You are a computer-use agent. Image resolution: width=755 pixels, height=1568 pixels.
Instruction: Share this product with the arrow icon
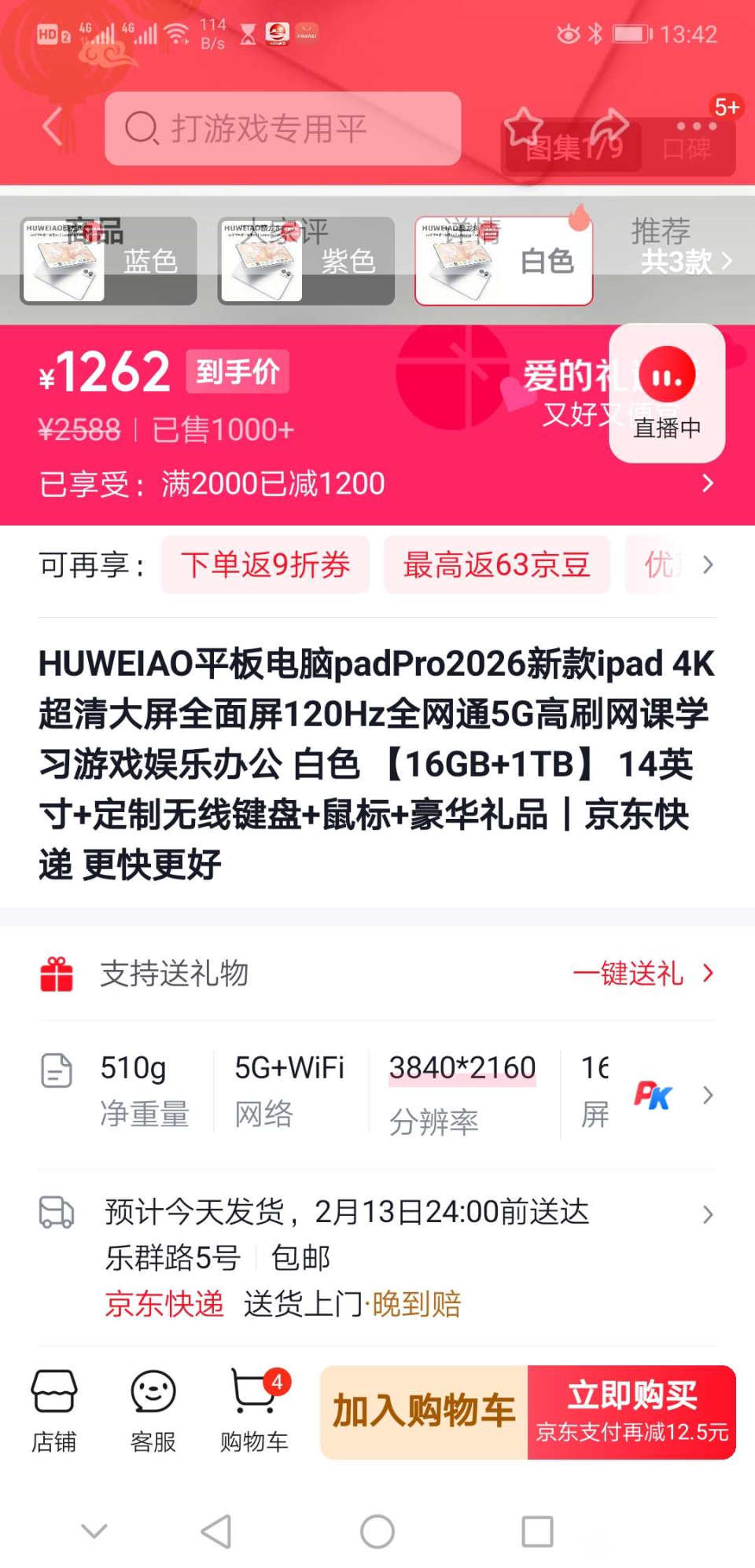click(x=610, y=126)
